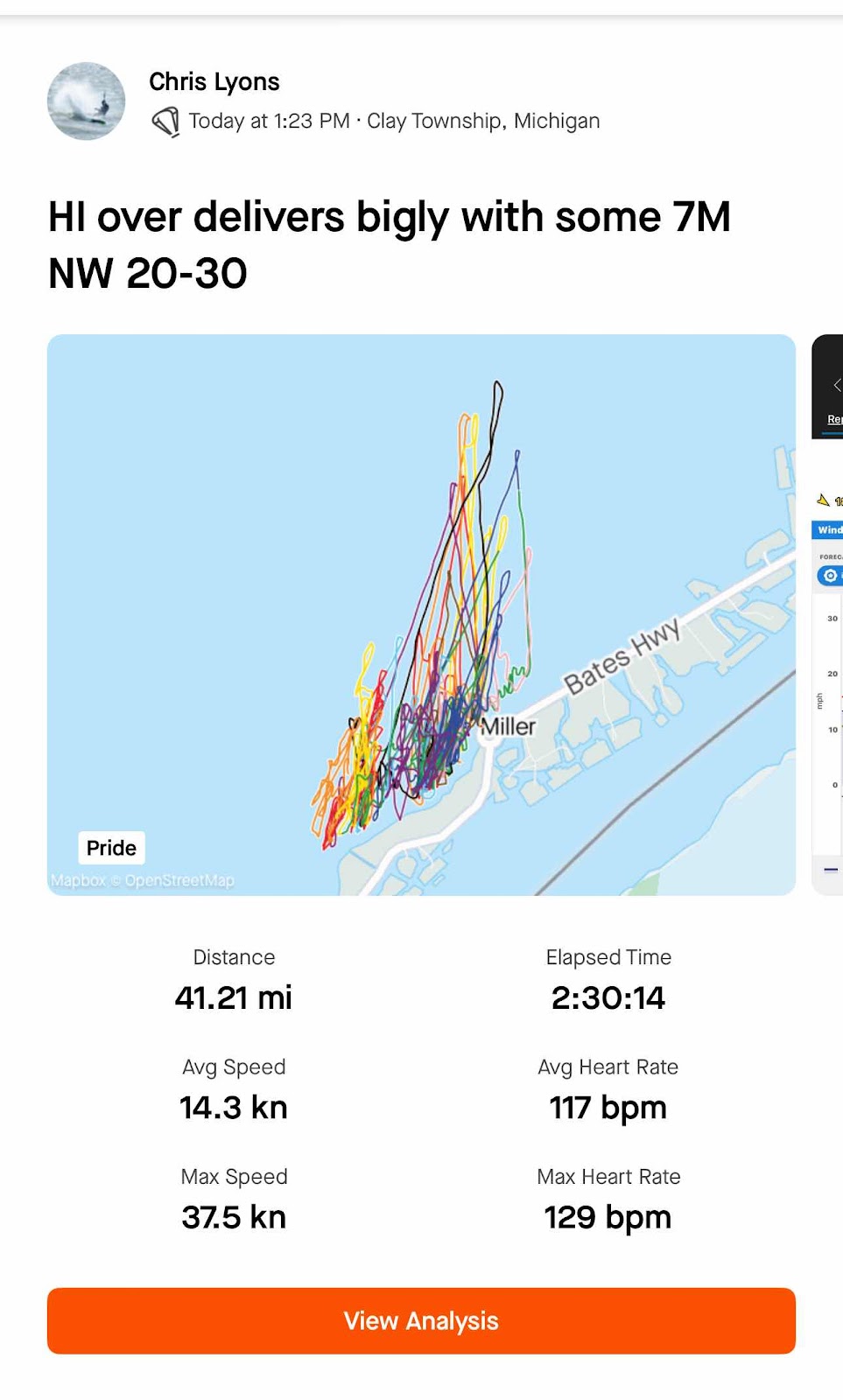Tap the View Analysis button
This screenshot has height=1400, width=843.
tap(421, 1320)
